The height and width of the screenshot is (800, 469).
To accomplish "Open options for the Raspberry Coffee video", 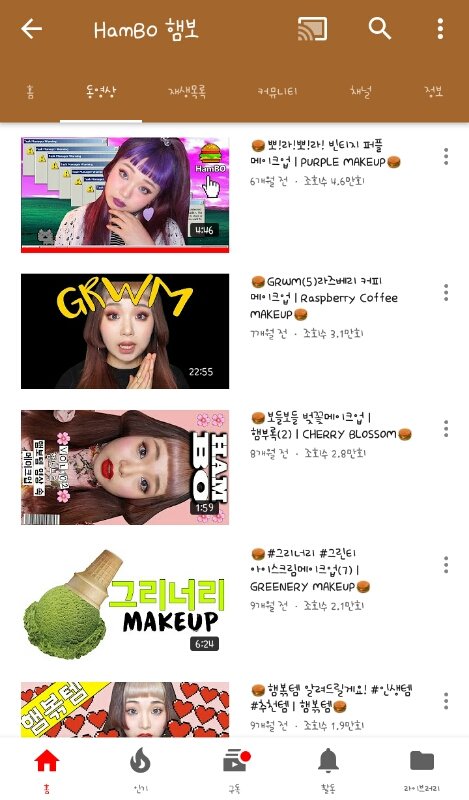I will coord(446,292).
